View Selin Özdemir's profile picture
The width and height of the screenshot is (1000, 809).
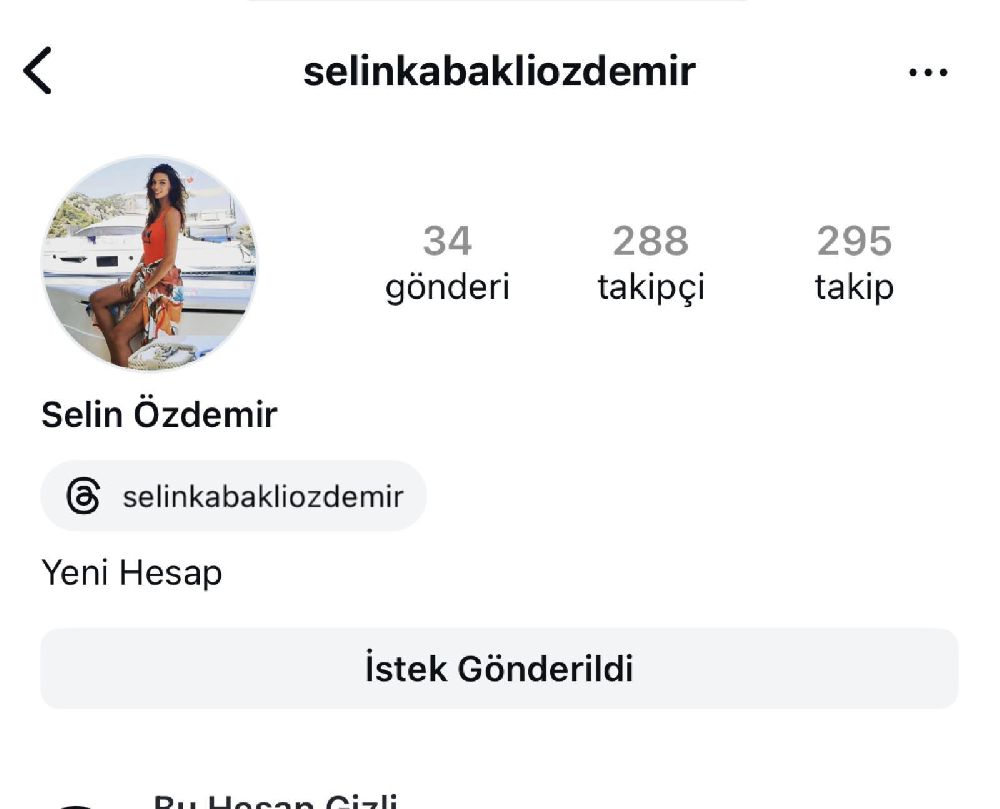coord(149,263)
